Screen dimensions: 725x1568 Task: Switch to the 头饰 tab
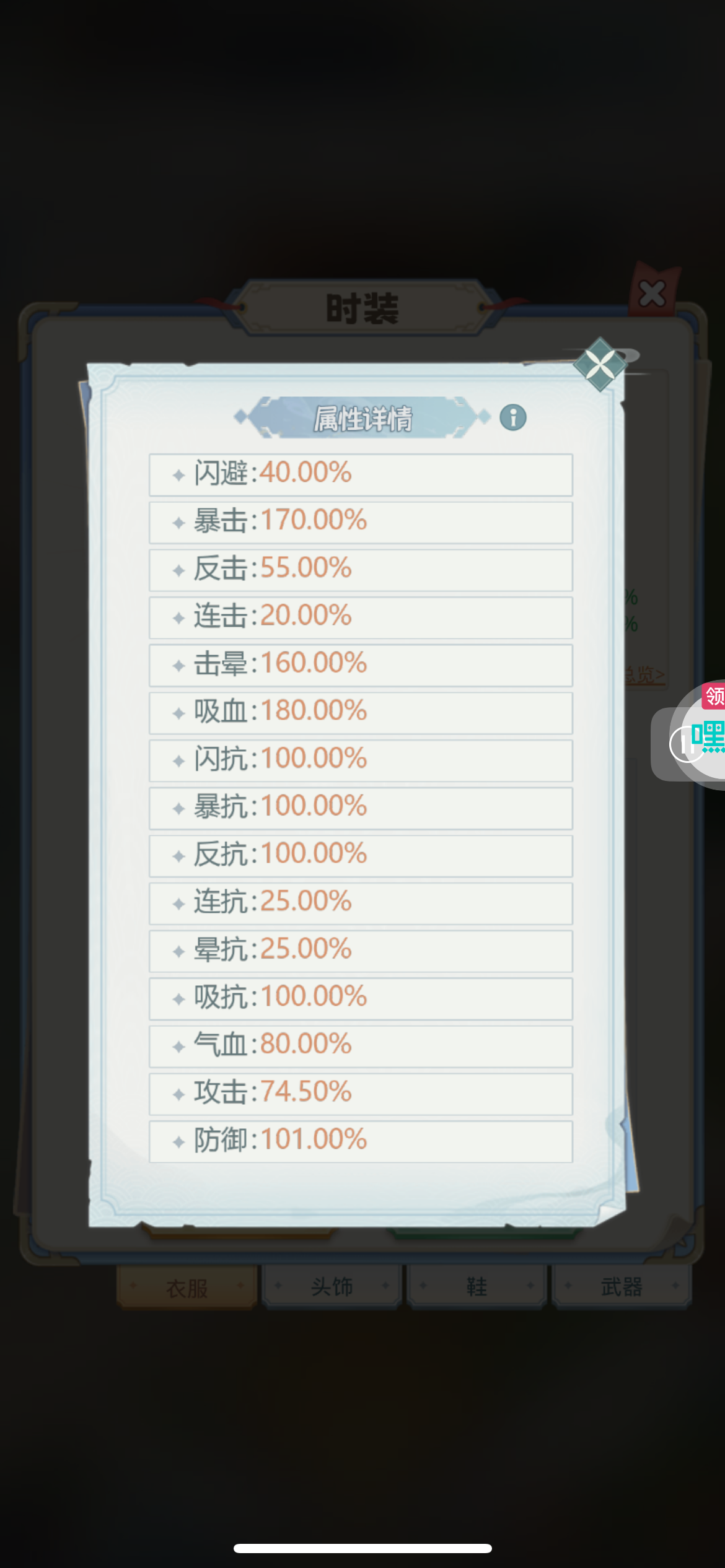coord(332,1286)
